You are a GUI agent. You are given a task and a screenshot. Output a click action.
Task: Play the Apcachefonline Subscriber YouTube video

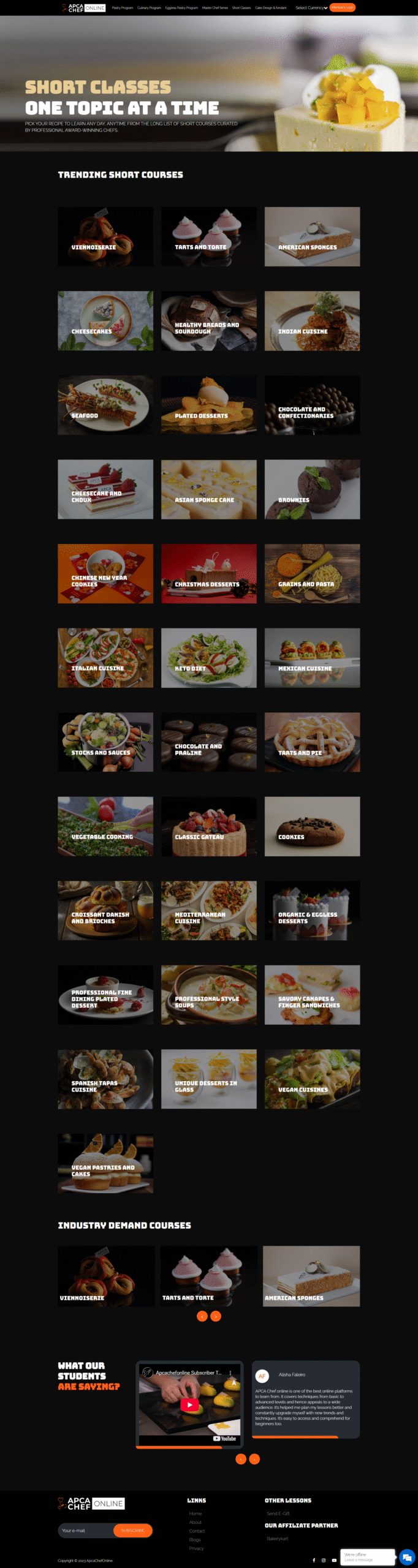click(x=189, y=1405)
